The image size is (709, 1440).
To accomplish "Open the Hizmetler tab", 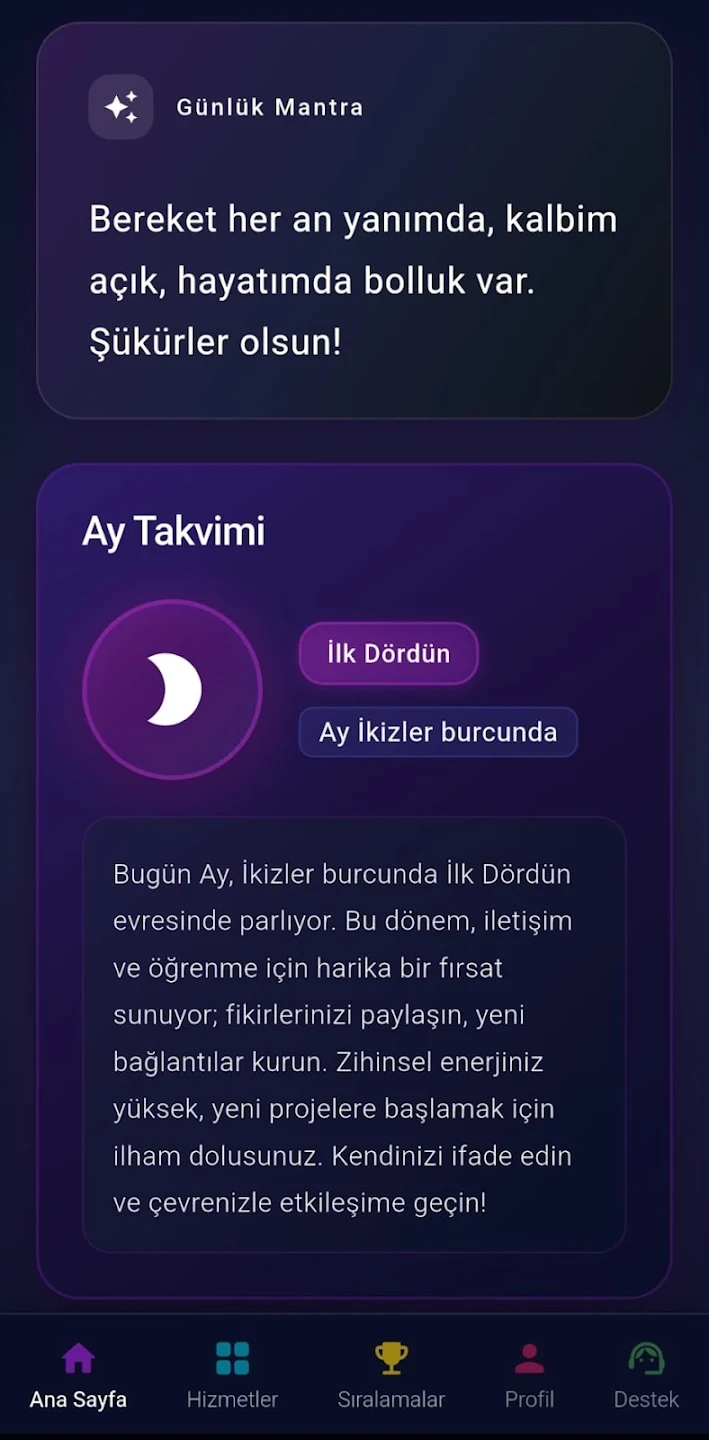I will point(232,1376).
